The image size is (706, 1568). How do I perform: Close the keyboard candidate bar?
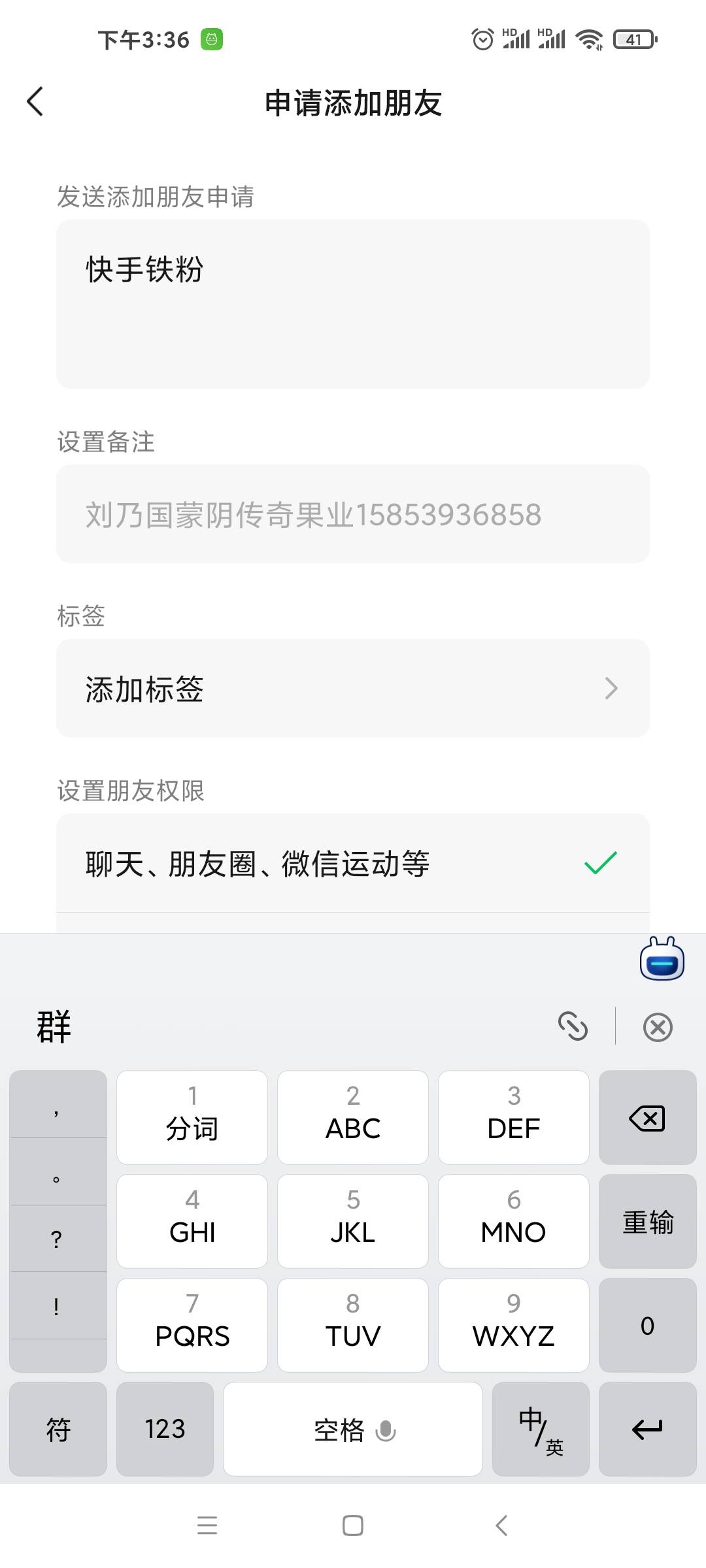(658, 1027)
